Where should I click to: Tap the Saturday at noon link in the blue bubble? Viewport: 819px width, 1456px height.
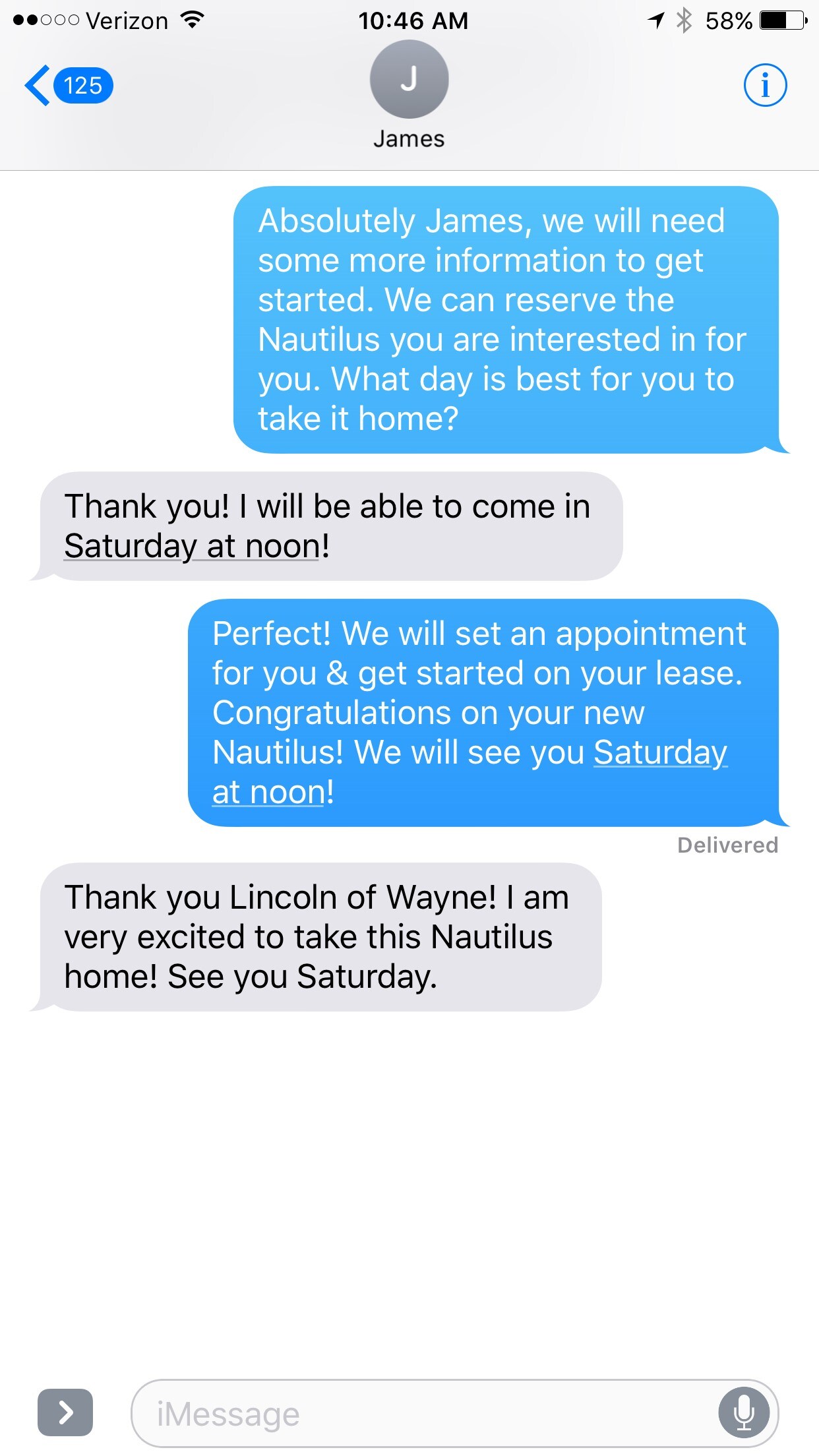click(659, 753)
